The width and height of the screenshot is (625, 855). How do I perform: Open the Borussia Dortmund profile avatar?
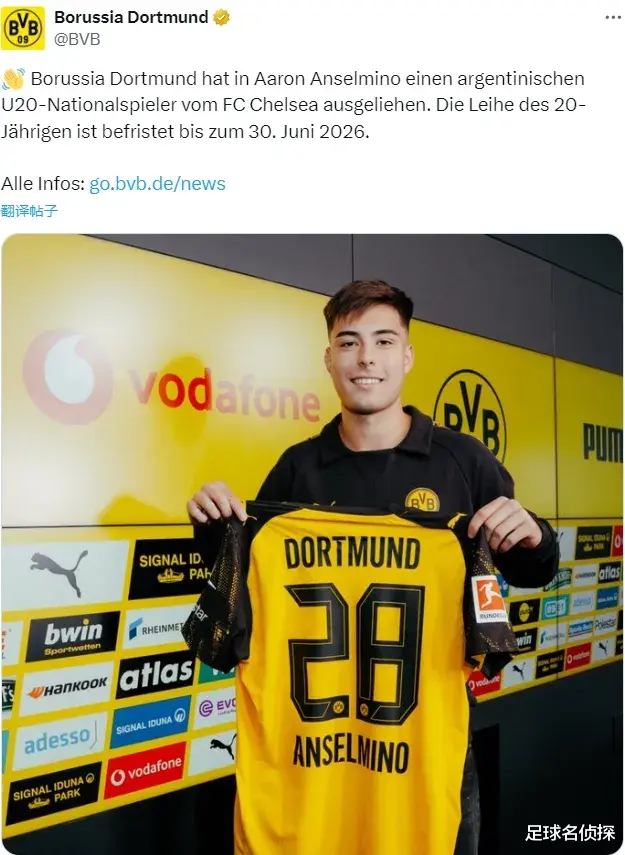tap(22, 27)
